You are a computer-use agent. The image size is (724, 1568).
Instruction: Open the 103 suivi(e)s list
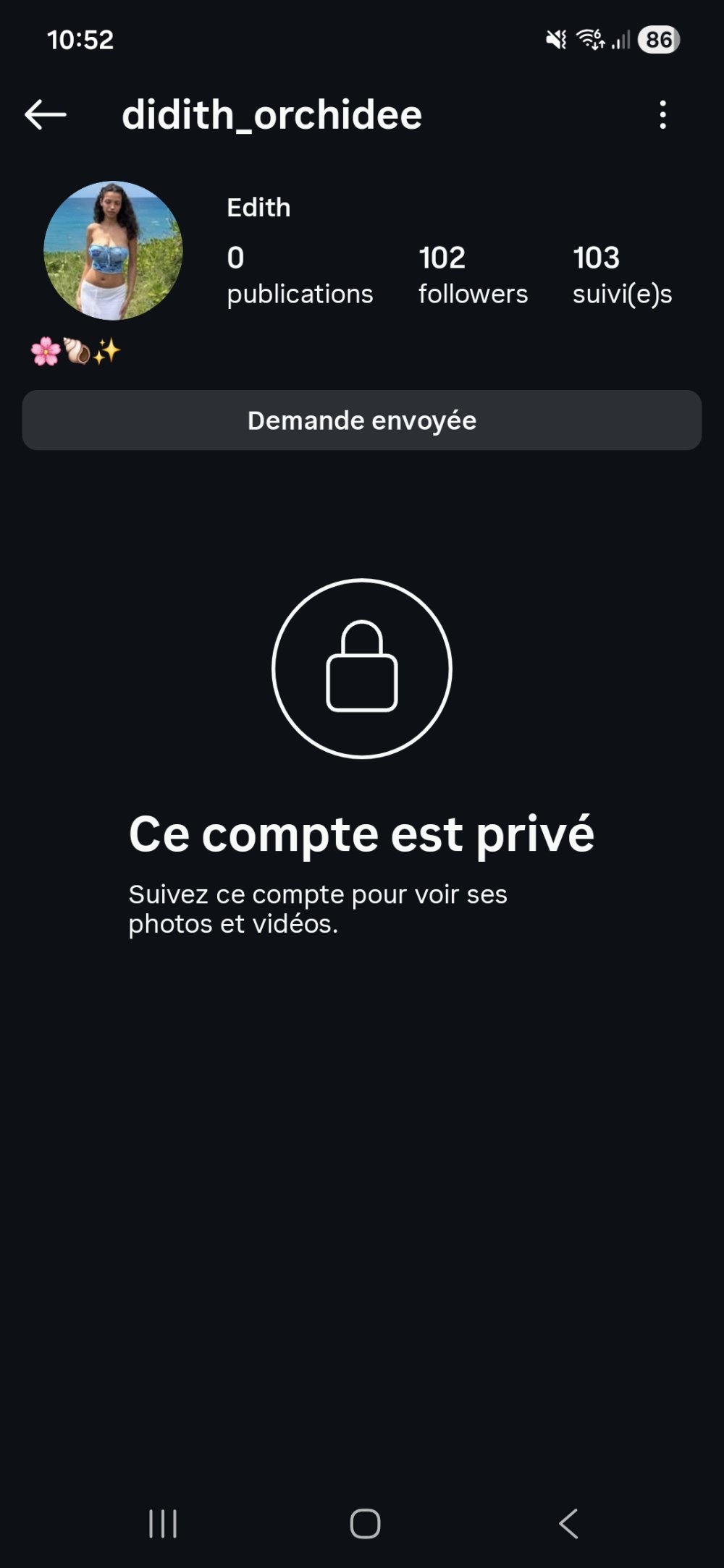point(622,275)
